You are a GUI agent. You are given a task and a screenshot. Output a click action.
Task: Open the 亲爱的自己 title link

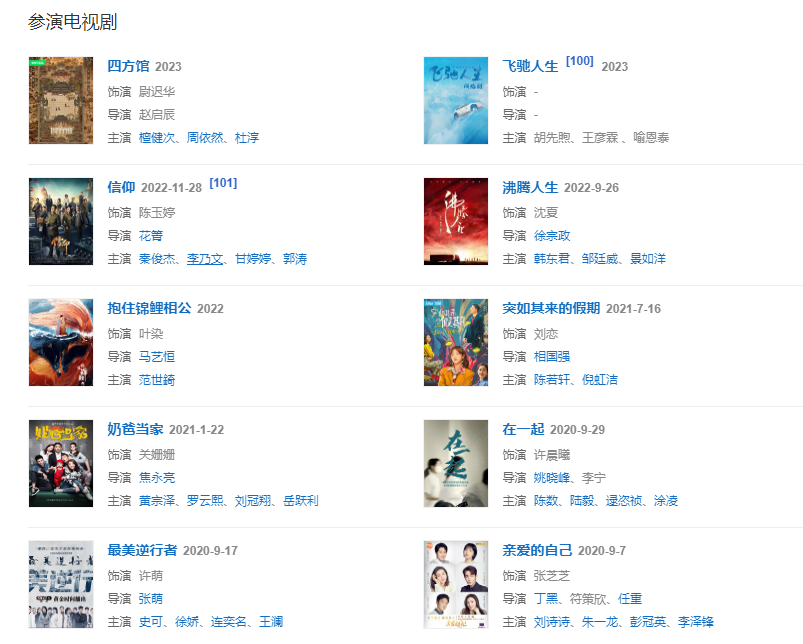(537, 551)
